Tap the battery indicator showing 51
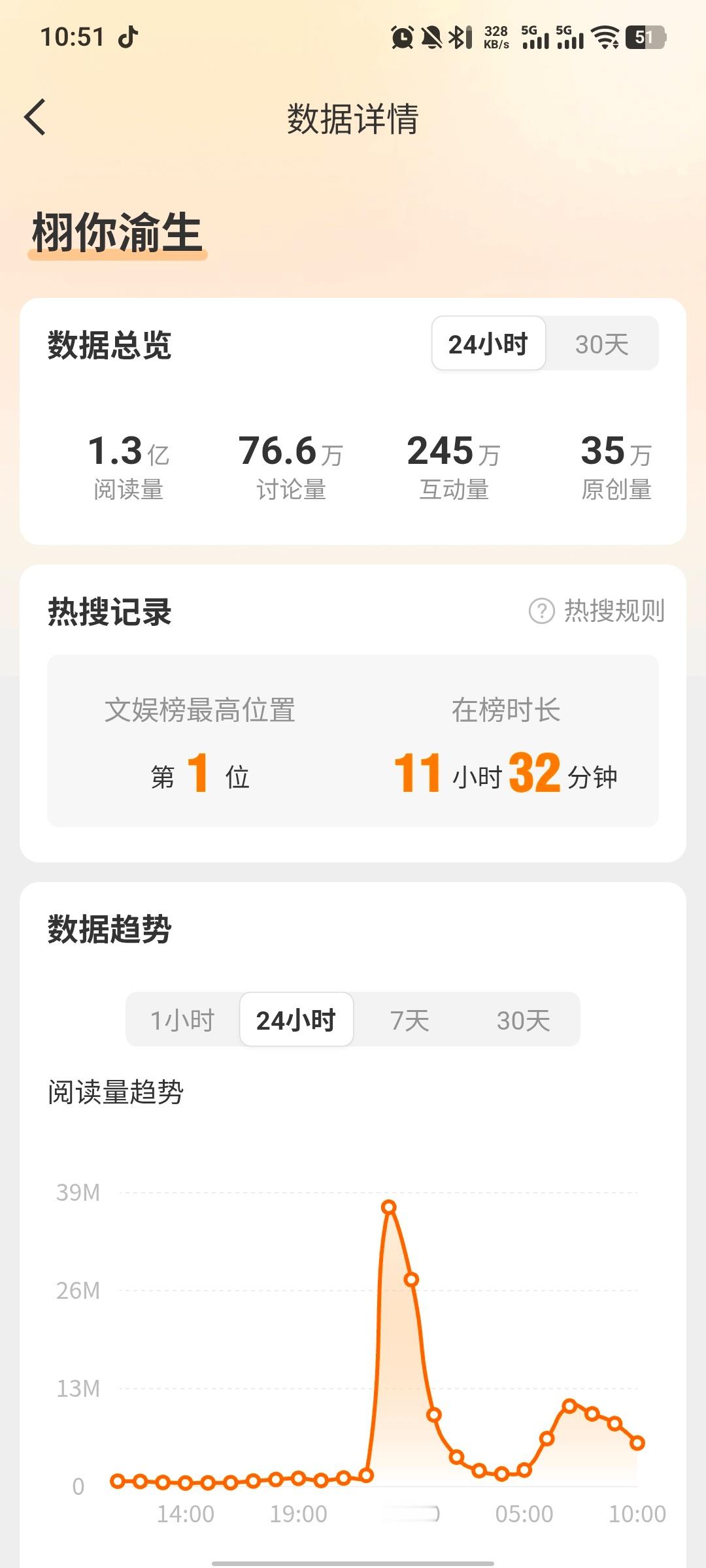Image resolution: width=706 pixels, height=1568 pixels. [644, 37]
